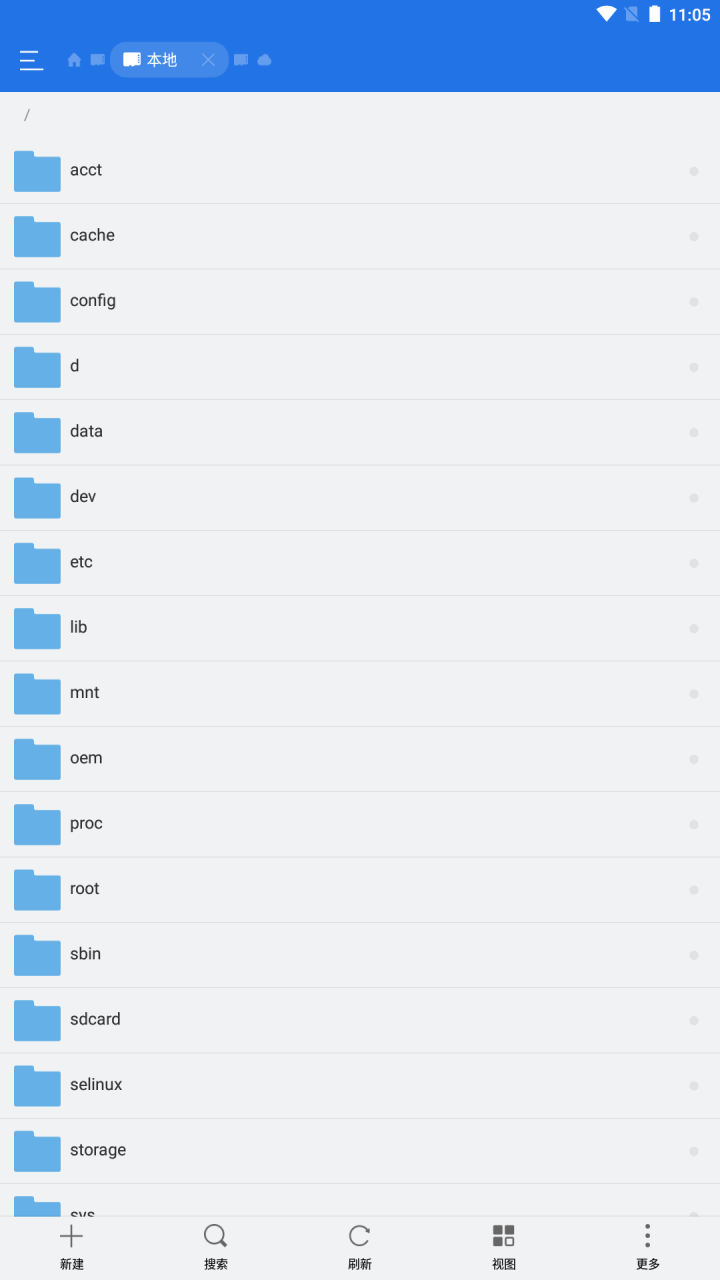
Task: Open the config folder
Action: coord(92,301)
